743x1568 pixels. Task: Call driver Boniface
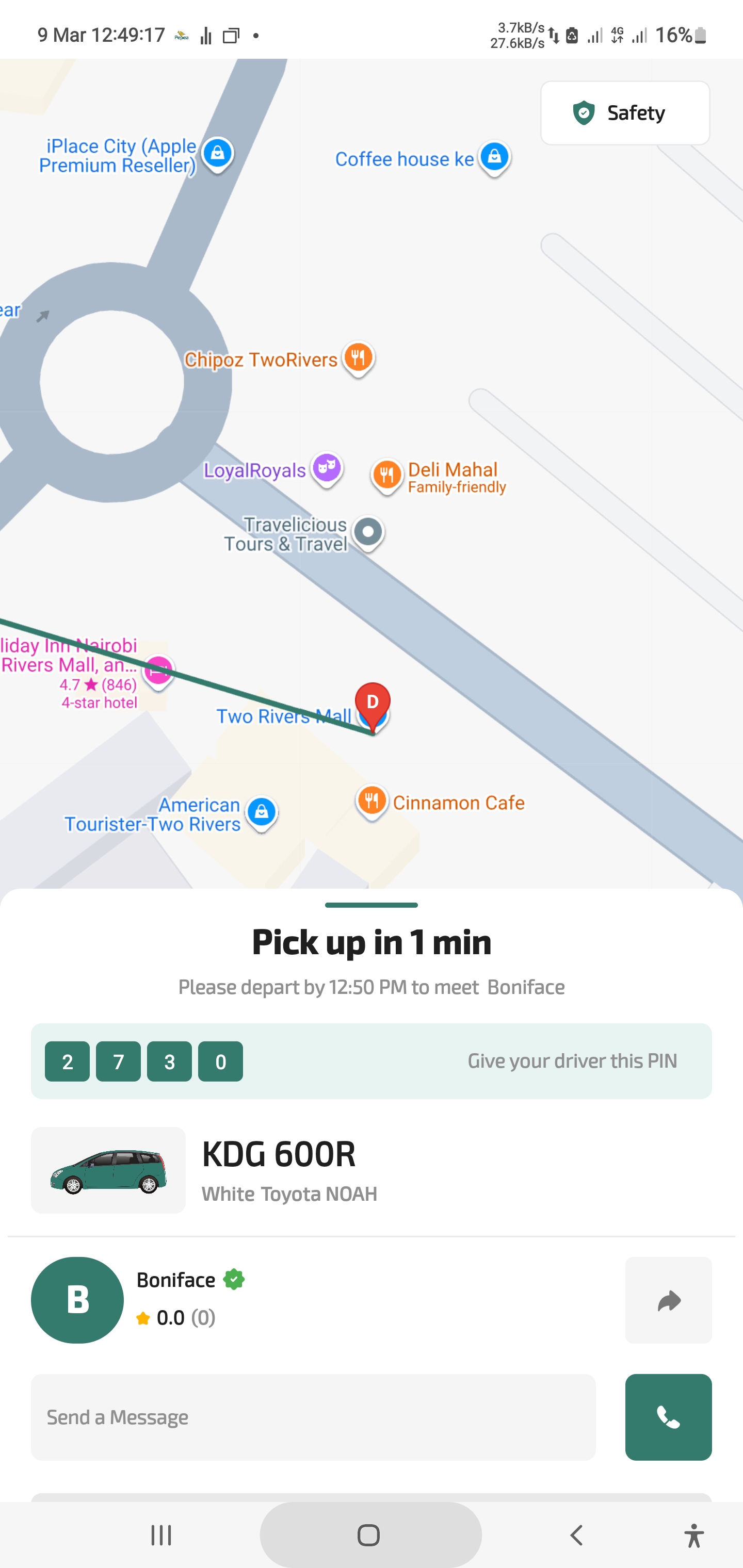point(668,1417)
